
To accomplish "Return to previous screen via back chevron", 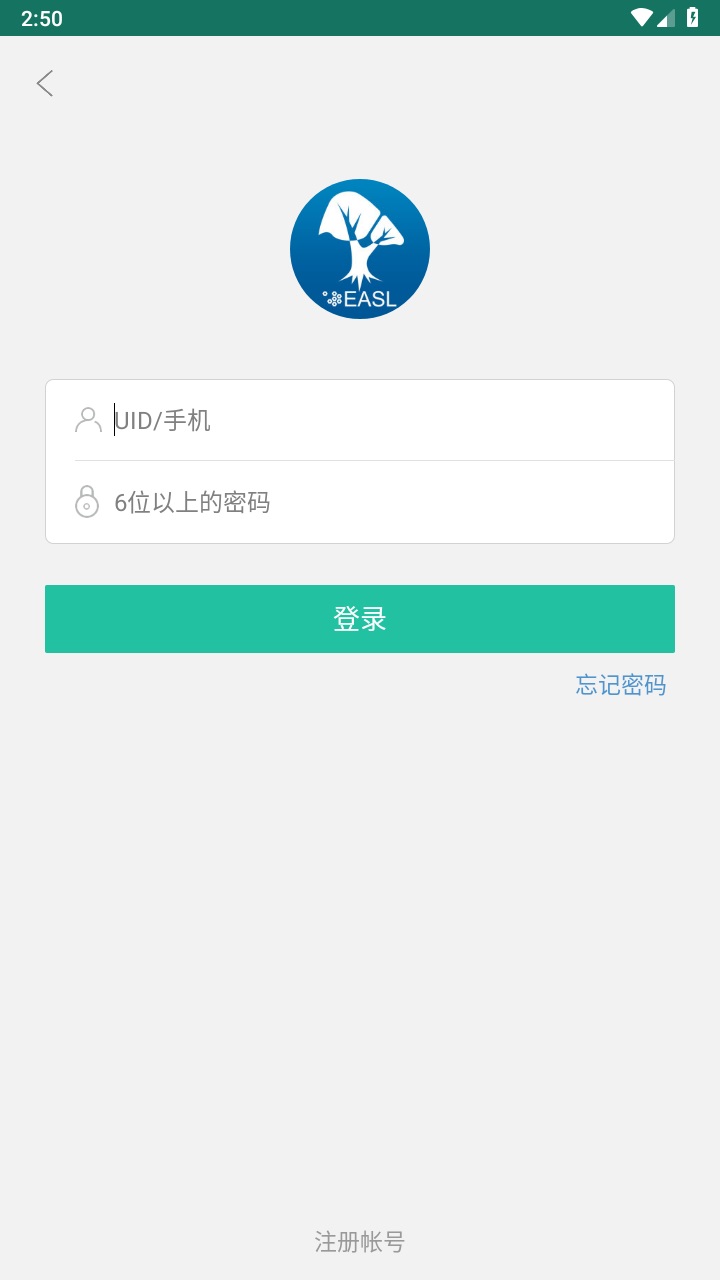I will click(44, 83).
